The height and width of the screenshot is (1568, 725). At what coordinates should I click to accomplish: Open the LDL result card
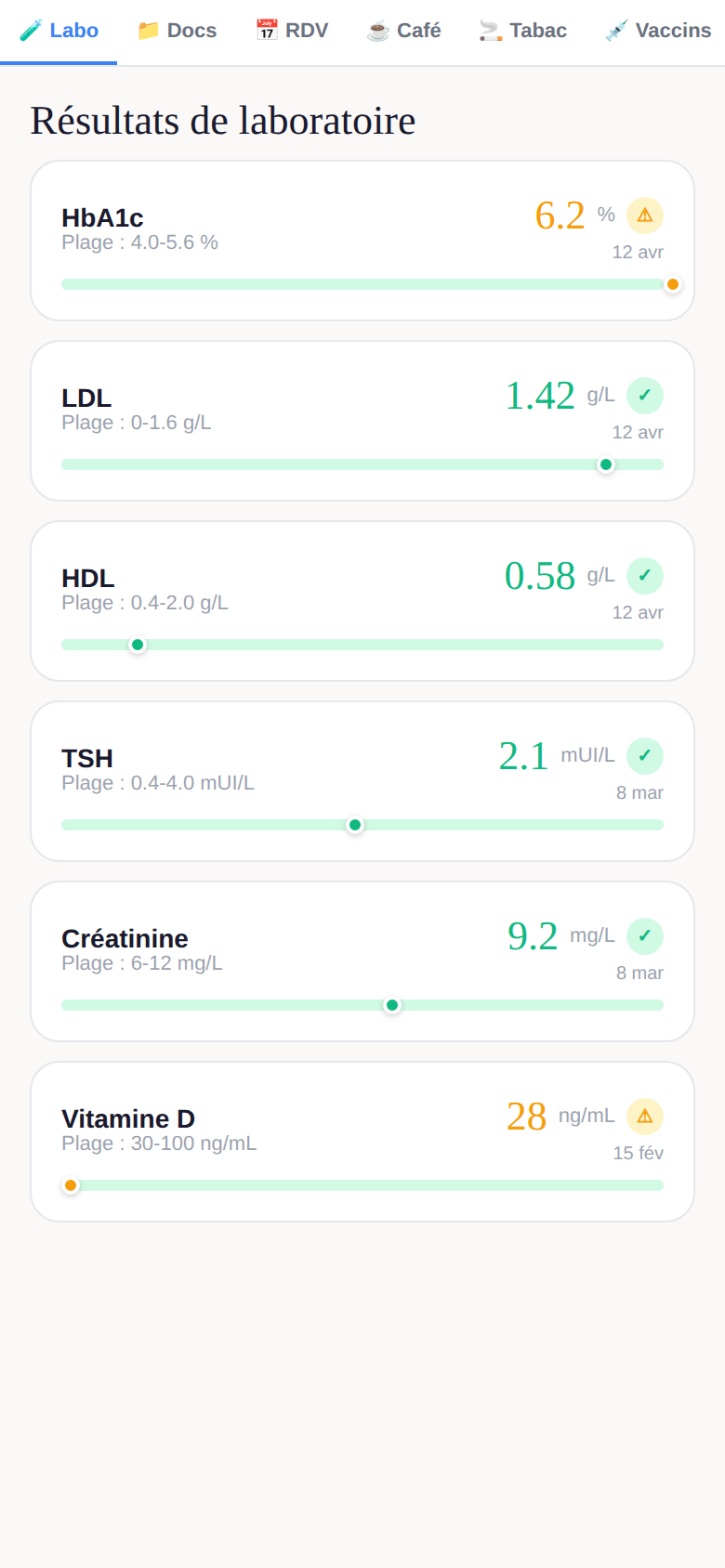(x=362, y=421)
